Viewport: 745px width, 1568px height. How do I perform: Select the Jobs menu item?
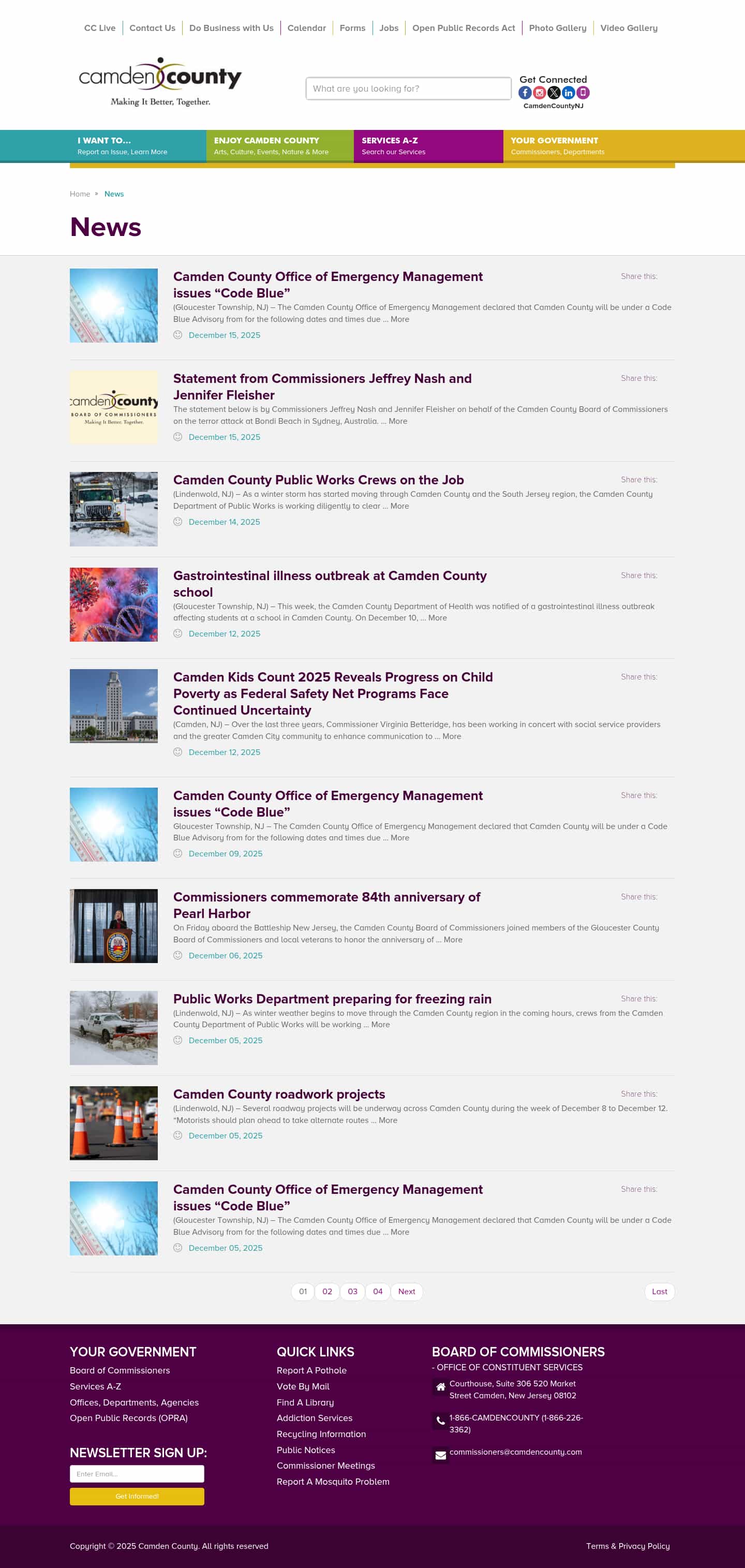tap(389, 28)
